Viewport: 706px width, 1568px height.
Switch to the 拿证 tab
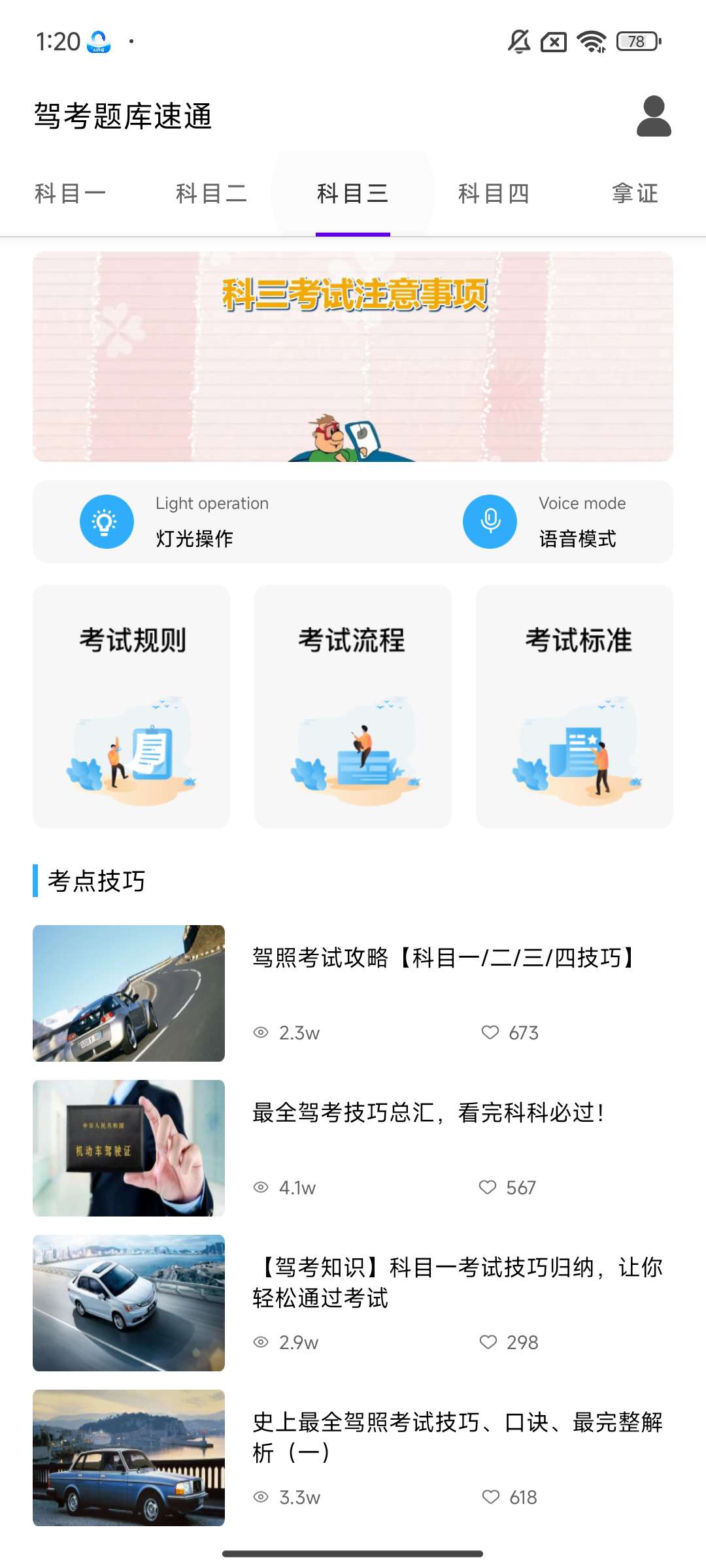(635, 194)
